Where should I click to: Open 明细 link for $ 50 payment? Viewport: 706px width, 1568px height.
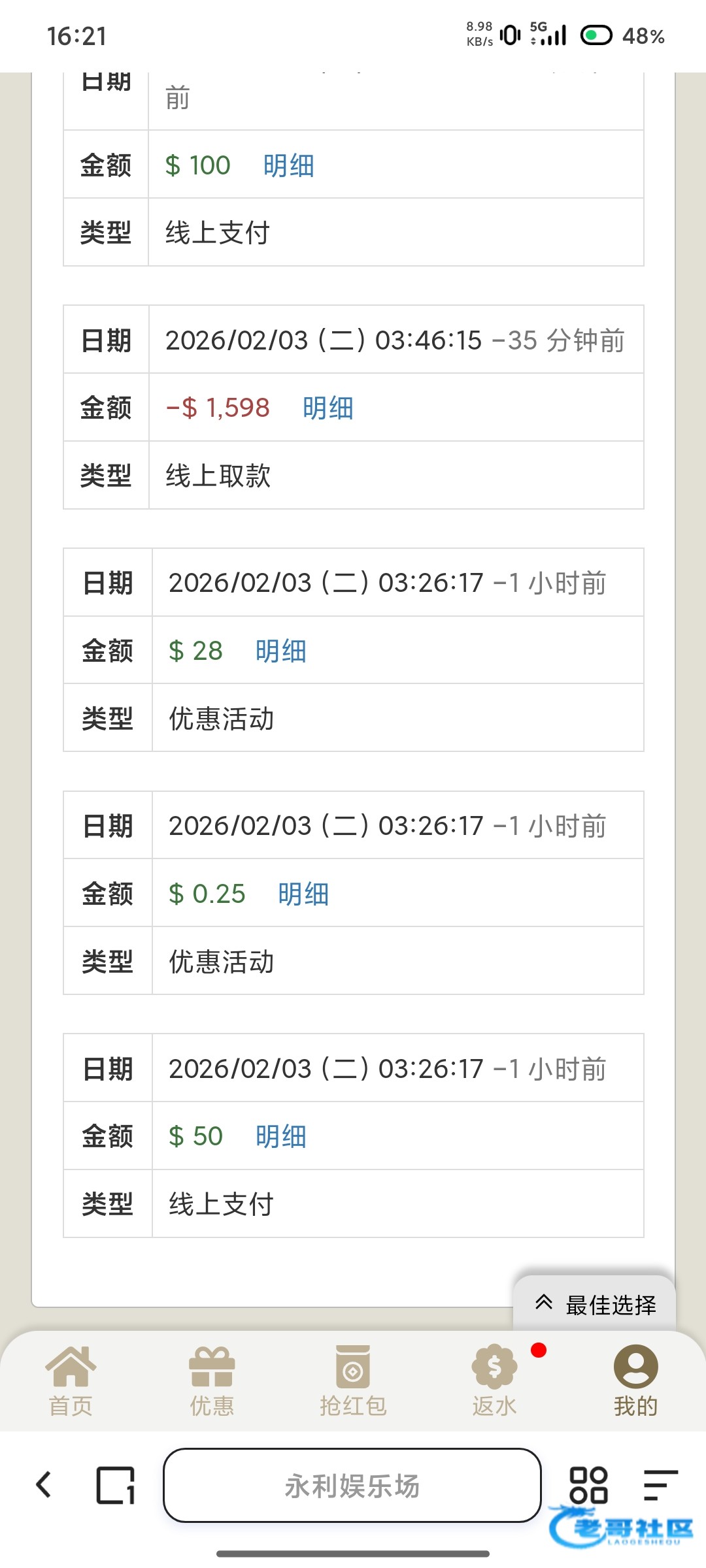[x=280, y=1136]
